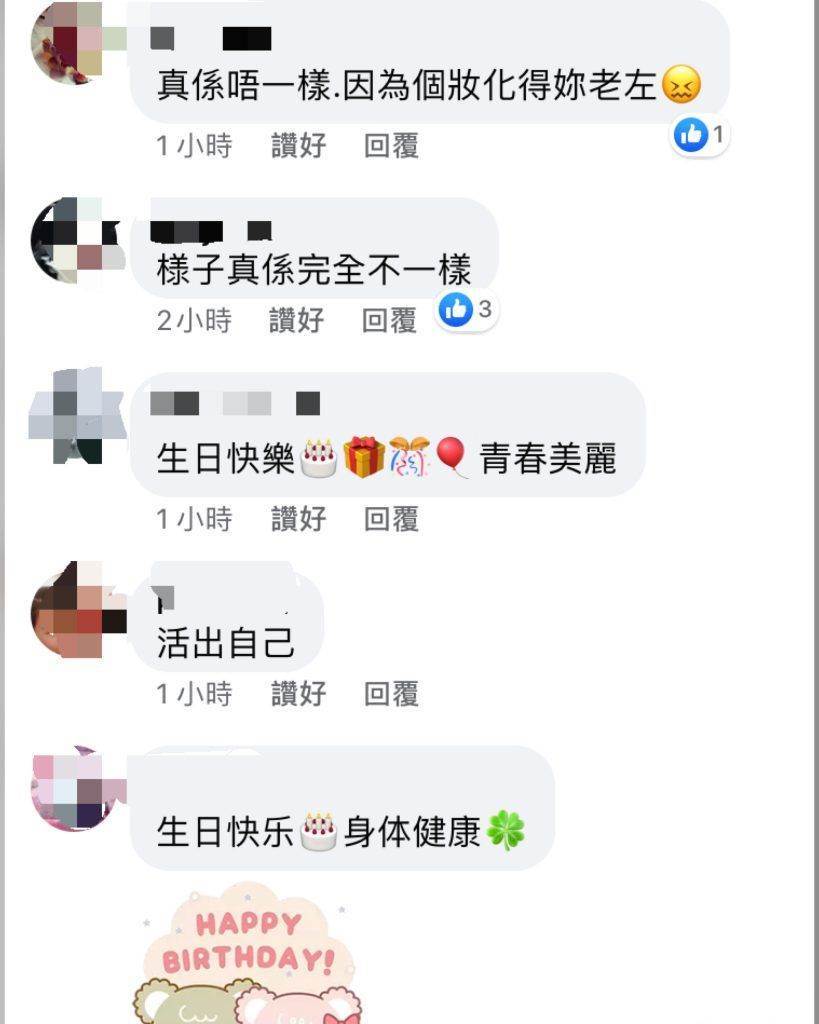Reply to the comment 生日快樂 青春美麗
This screenshot has width=819, height=1024.
[391, 519]
